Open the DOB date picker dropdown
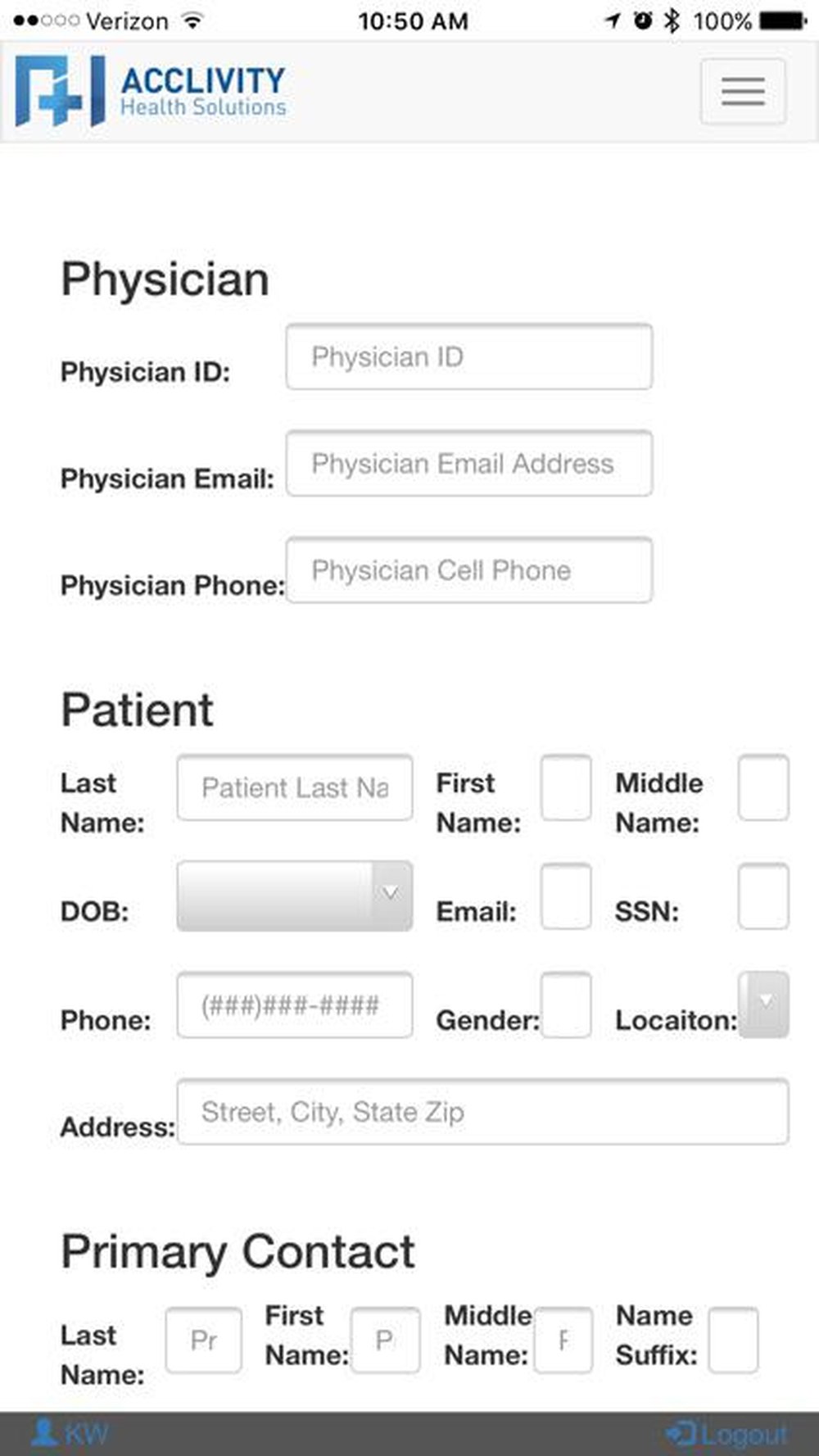819x1456 pixels. (x=294, y=895)
